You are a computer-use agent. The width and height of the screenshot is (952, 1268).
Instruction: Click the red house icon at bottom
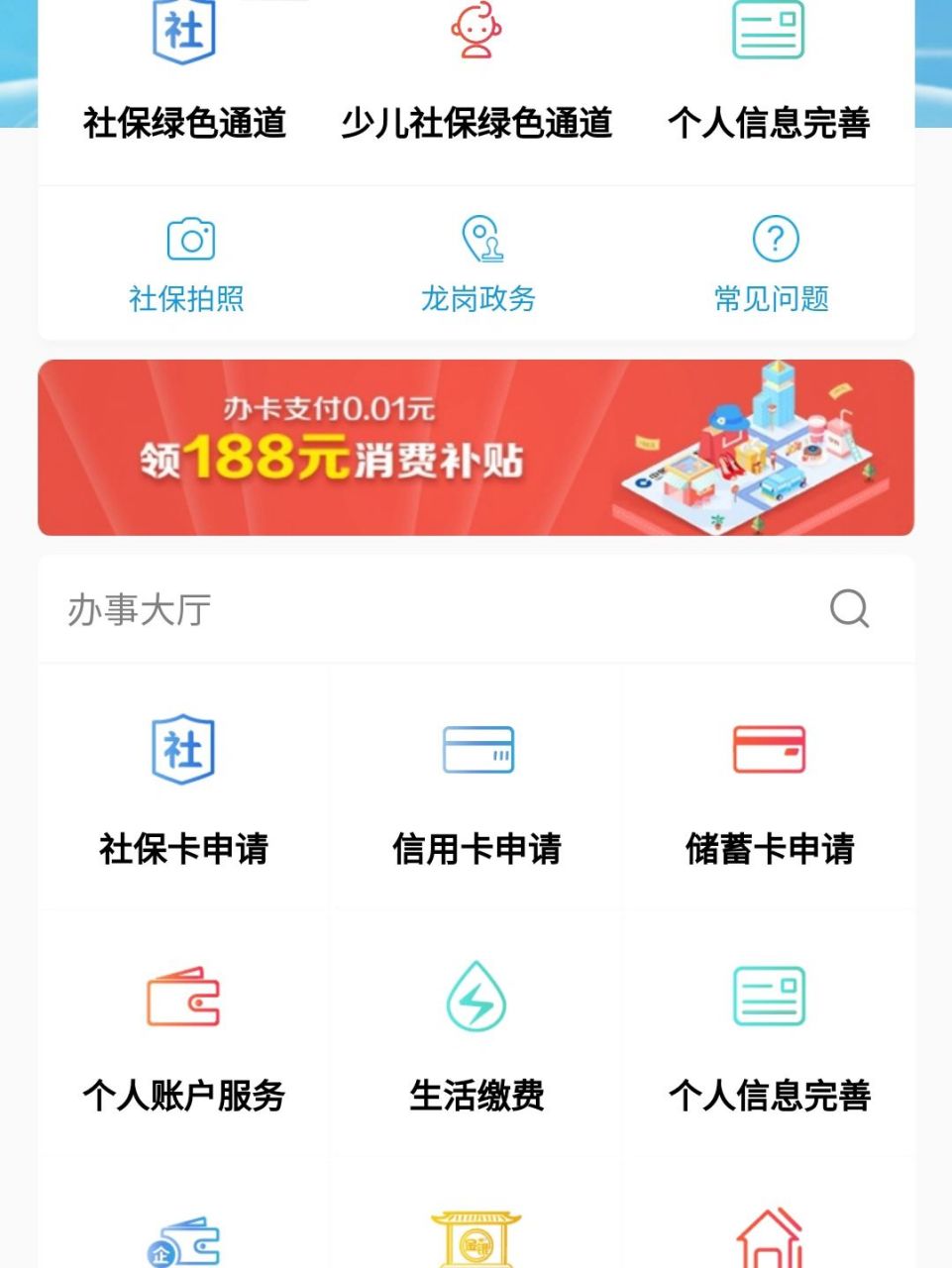pos(768,1238)
